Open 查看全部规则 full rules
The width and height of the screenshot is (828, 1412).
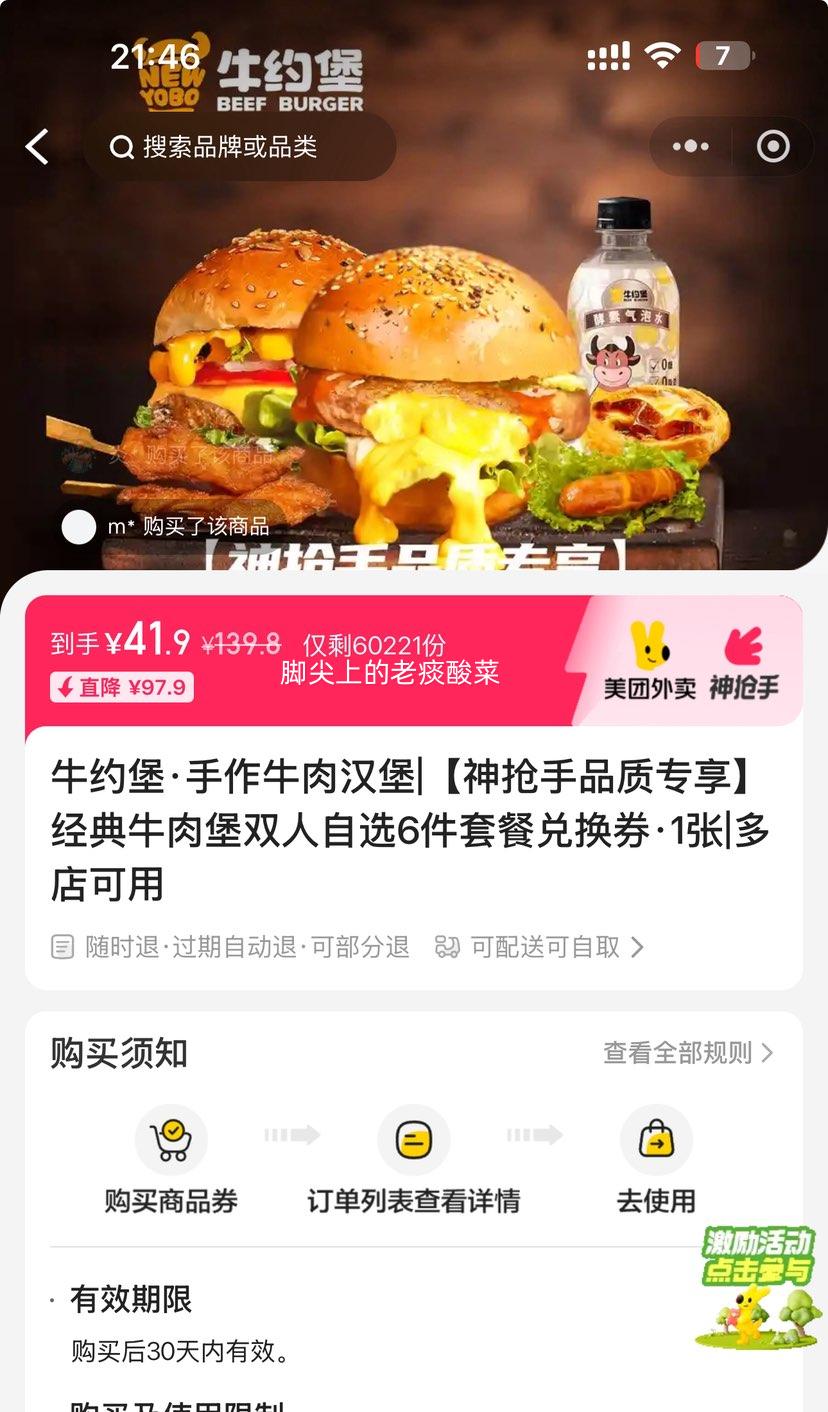(x=689, y=1053)
